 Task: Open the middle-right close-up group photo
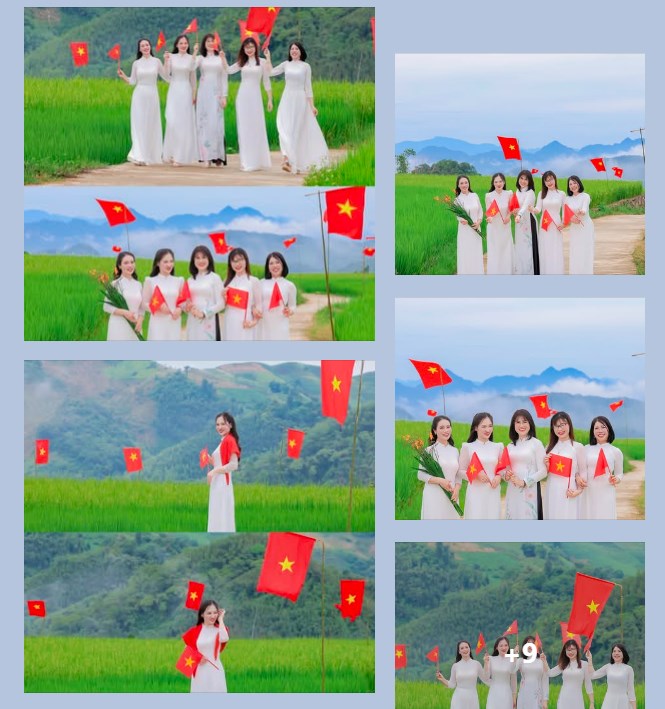[519, 408]
